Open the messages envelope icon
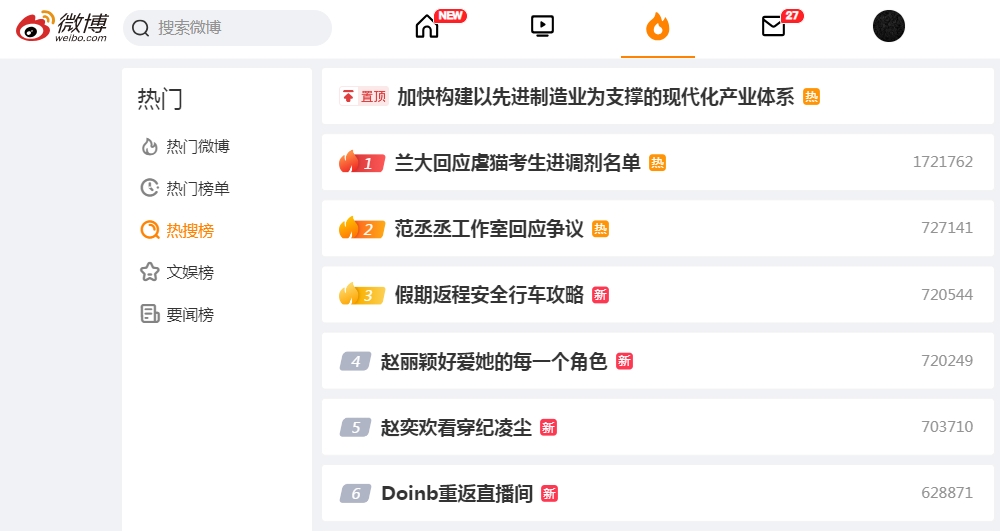 (773, 27)
